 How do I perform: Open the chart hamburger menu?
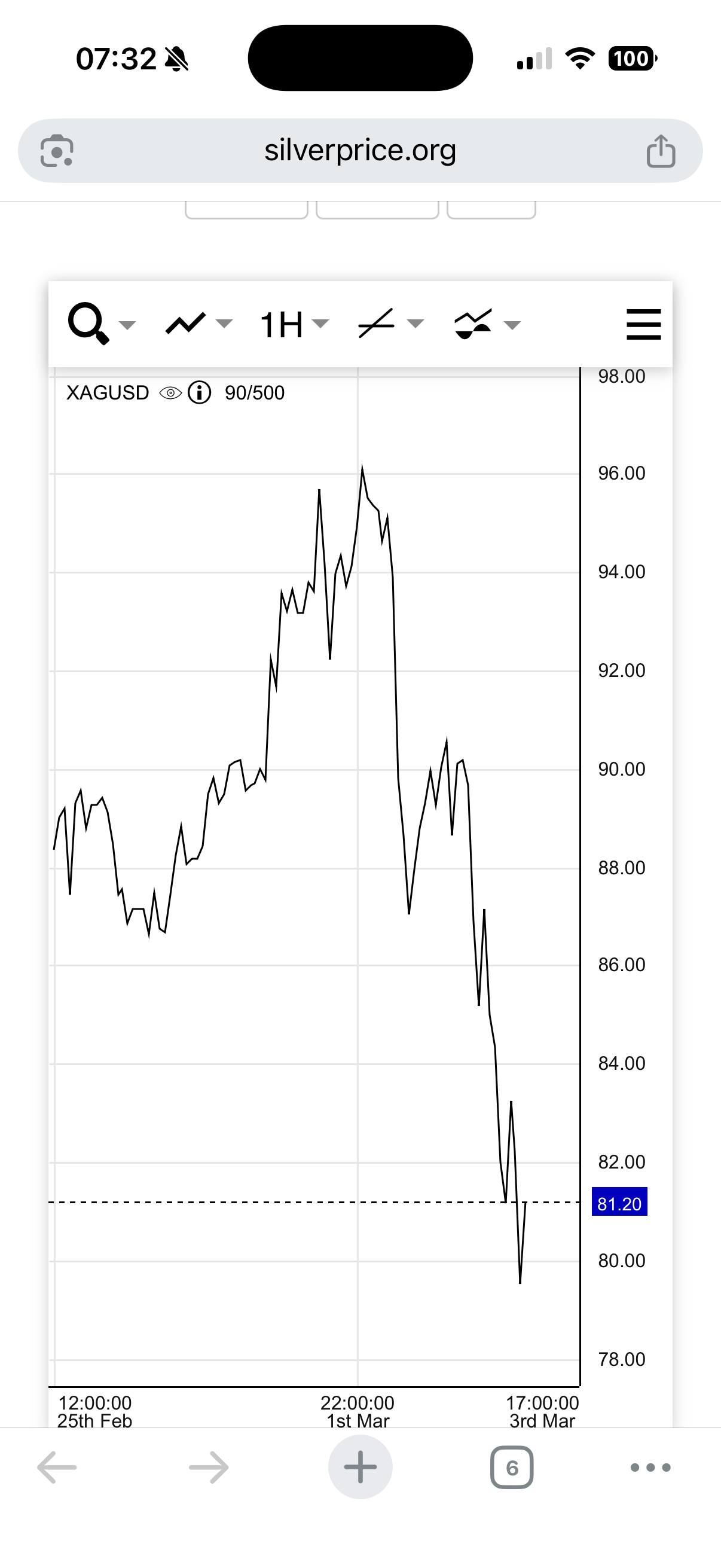(643, 324)
